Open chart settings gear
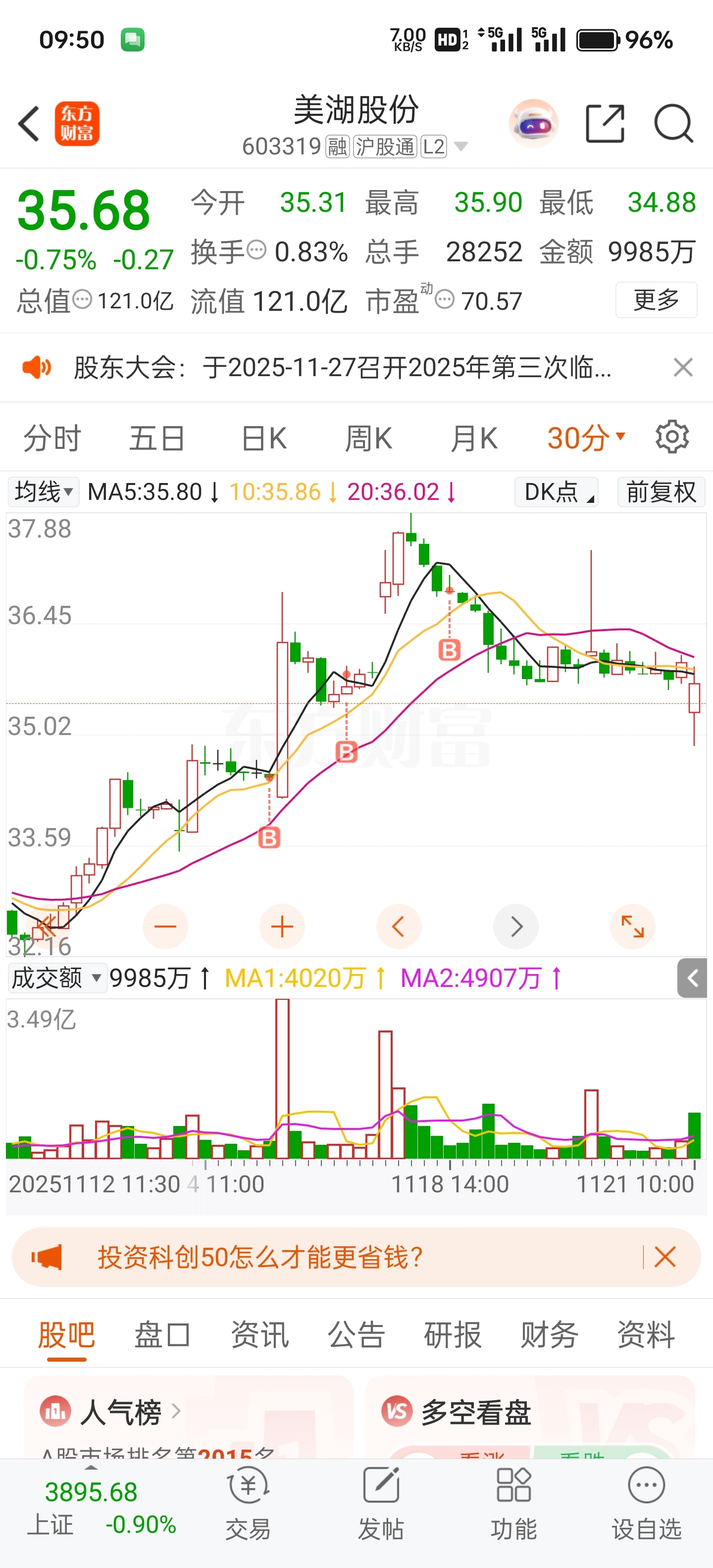 pos(672,437)
